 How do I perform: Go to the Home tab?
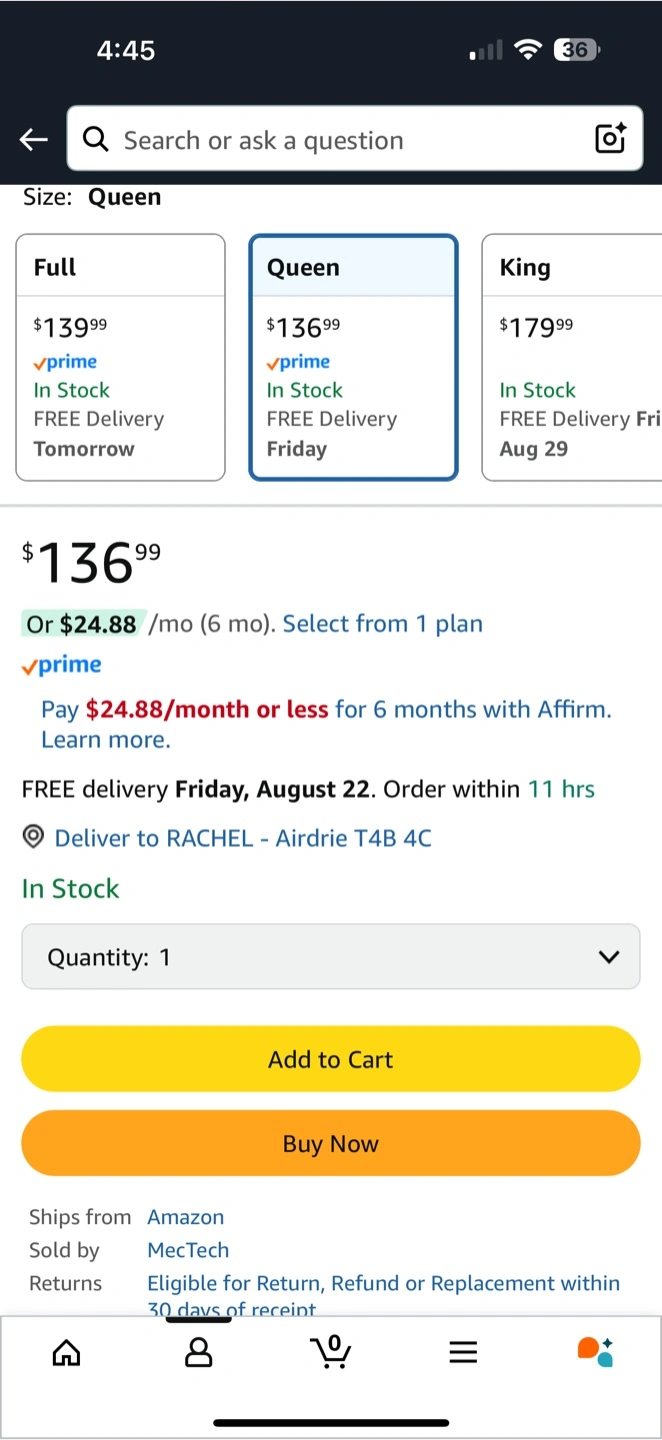click(x=66, y=1353)
